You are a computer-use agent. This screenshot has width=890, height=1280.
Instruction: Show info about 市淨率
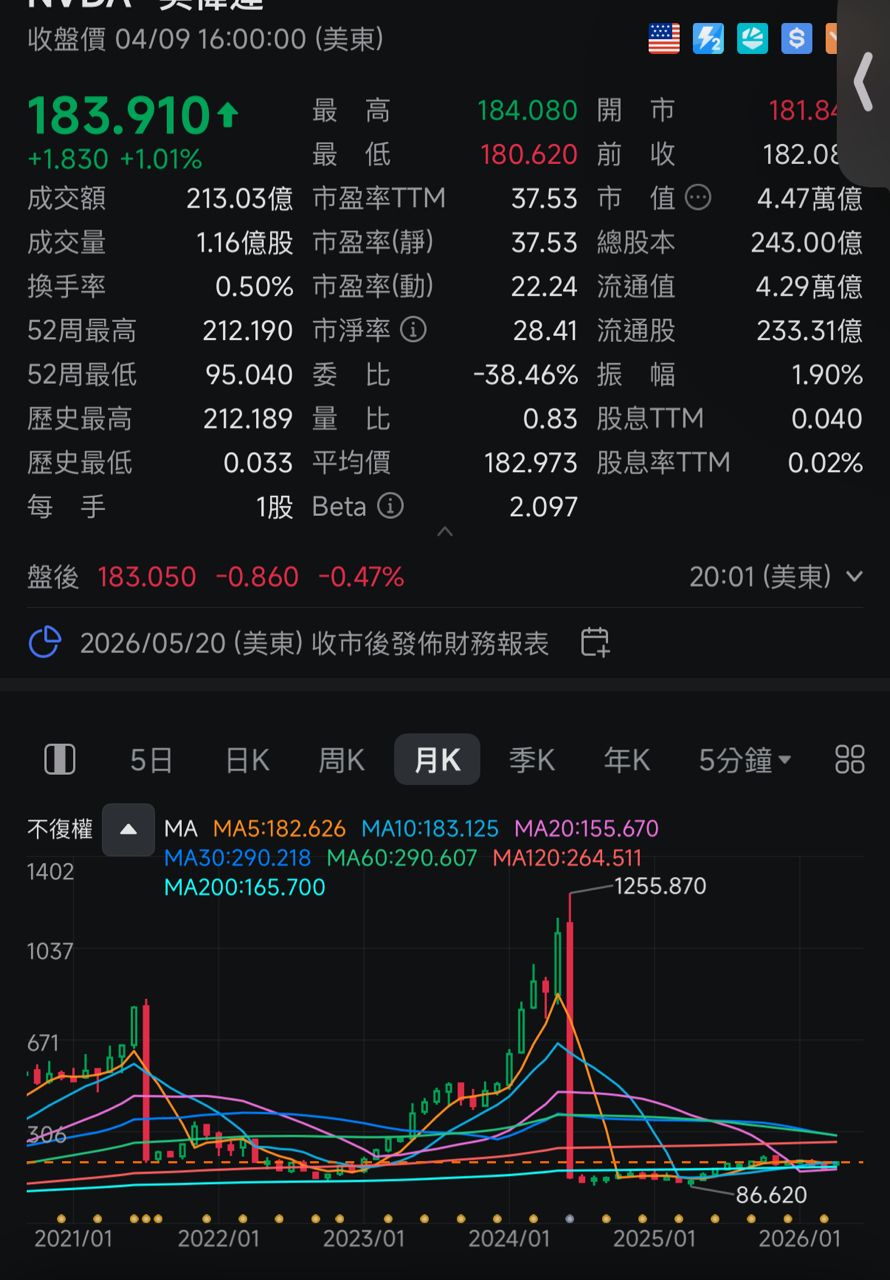coord(412,329)
